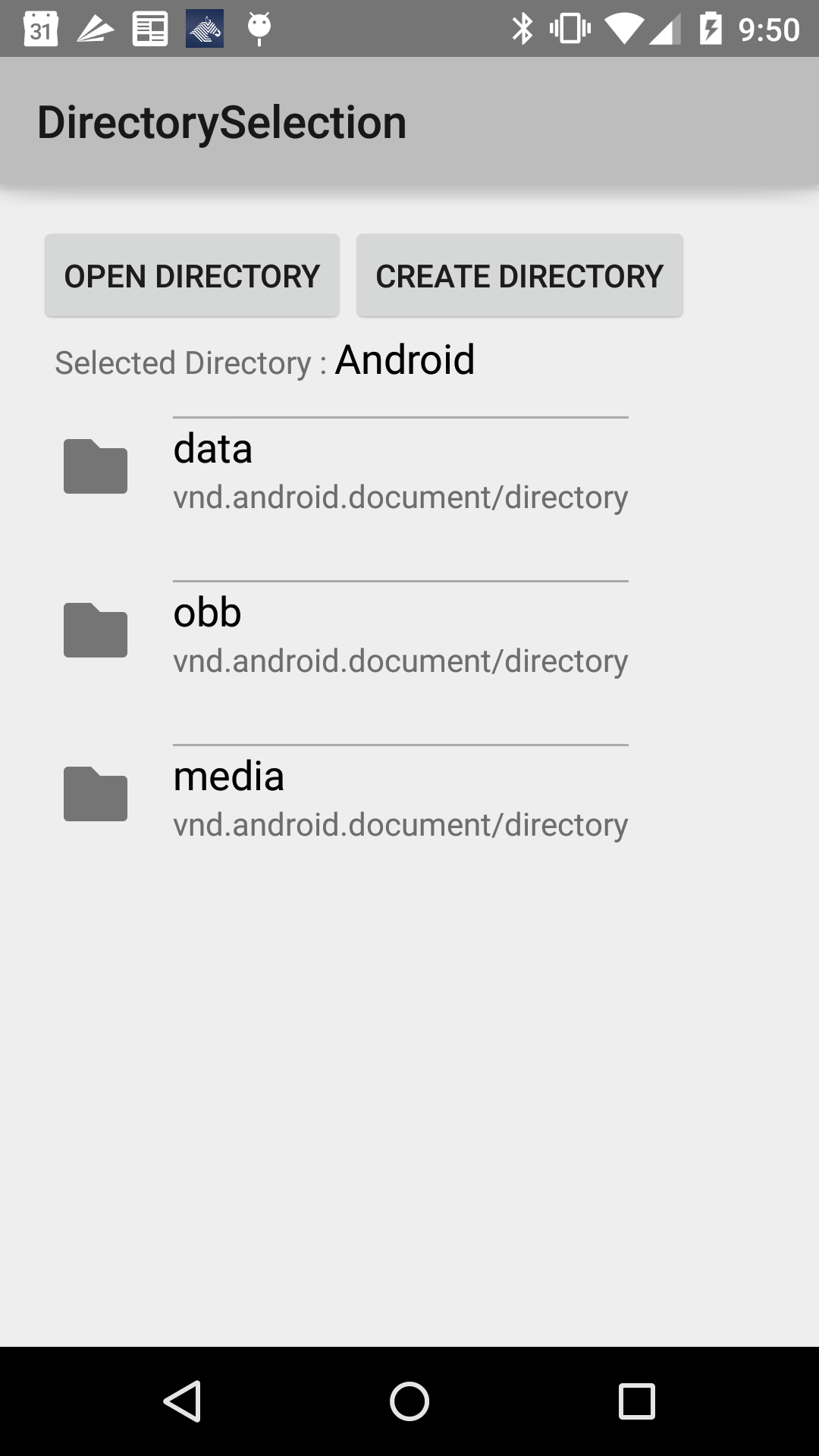Click the obb folder icon

95,630
